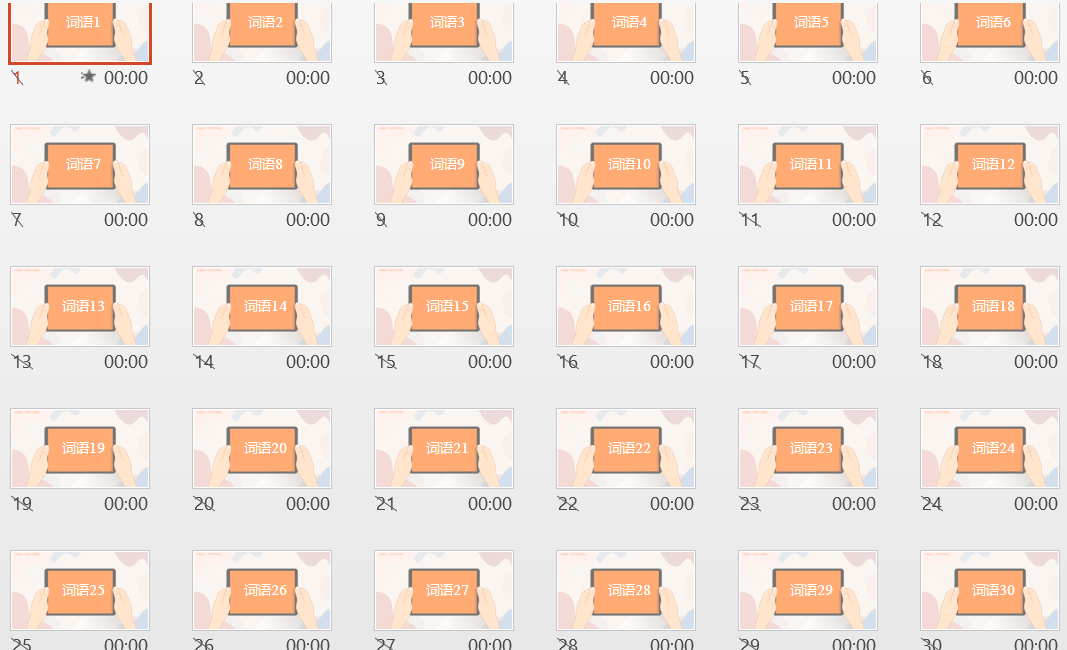This screenshot has height=650, width=1067.
Task: Select the 词语28 slide thumbnail
Action: pyautogui.click(x=626, y=590)
